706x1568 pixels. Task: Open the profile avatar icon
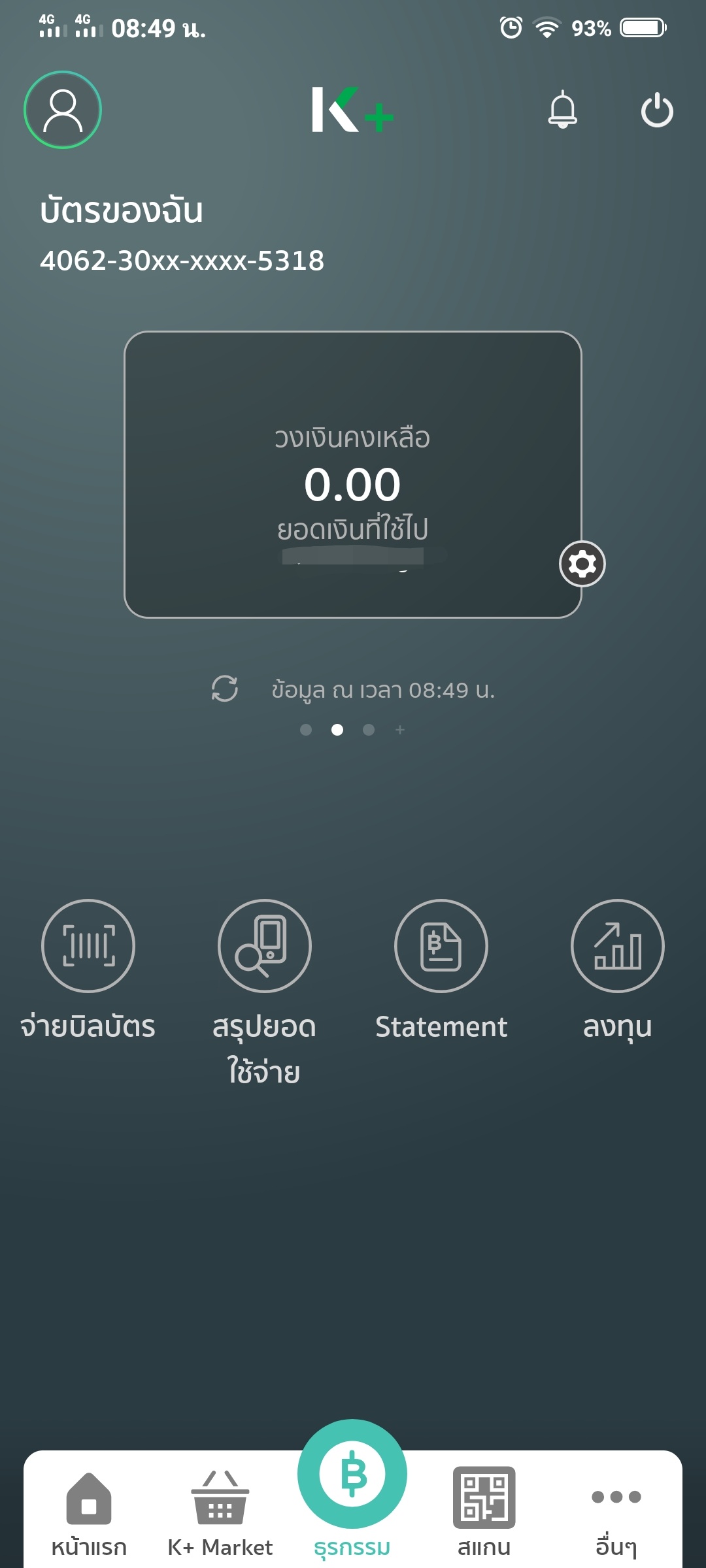point(63,110)
